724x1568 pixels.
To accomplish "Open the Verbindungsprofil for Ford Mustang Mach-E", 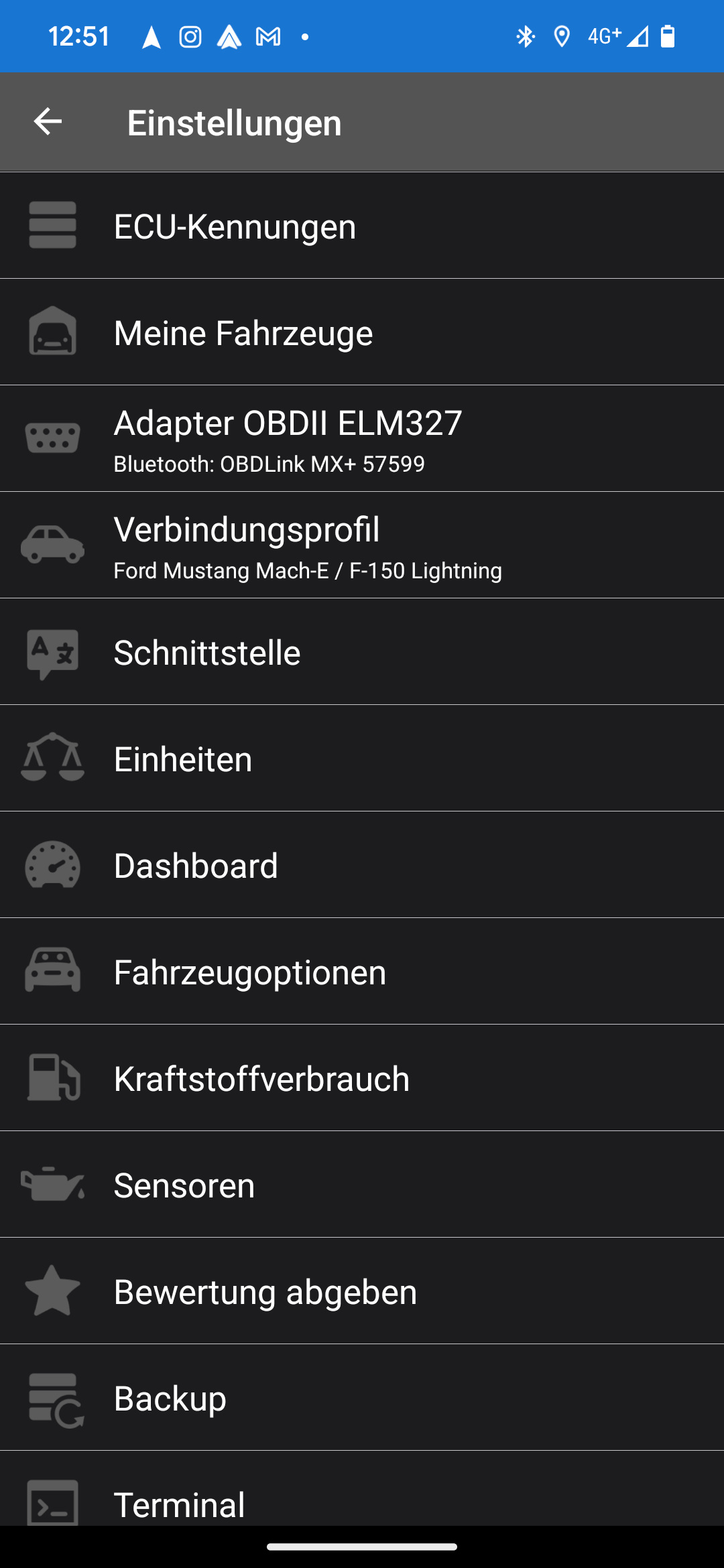I will click(x=362, y=544).
